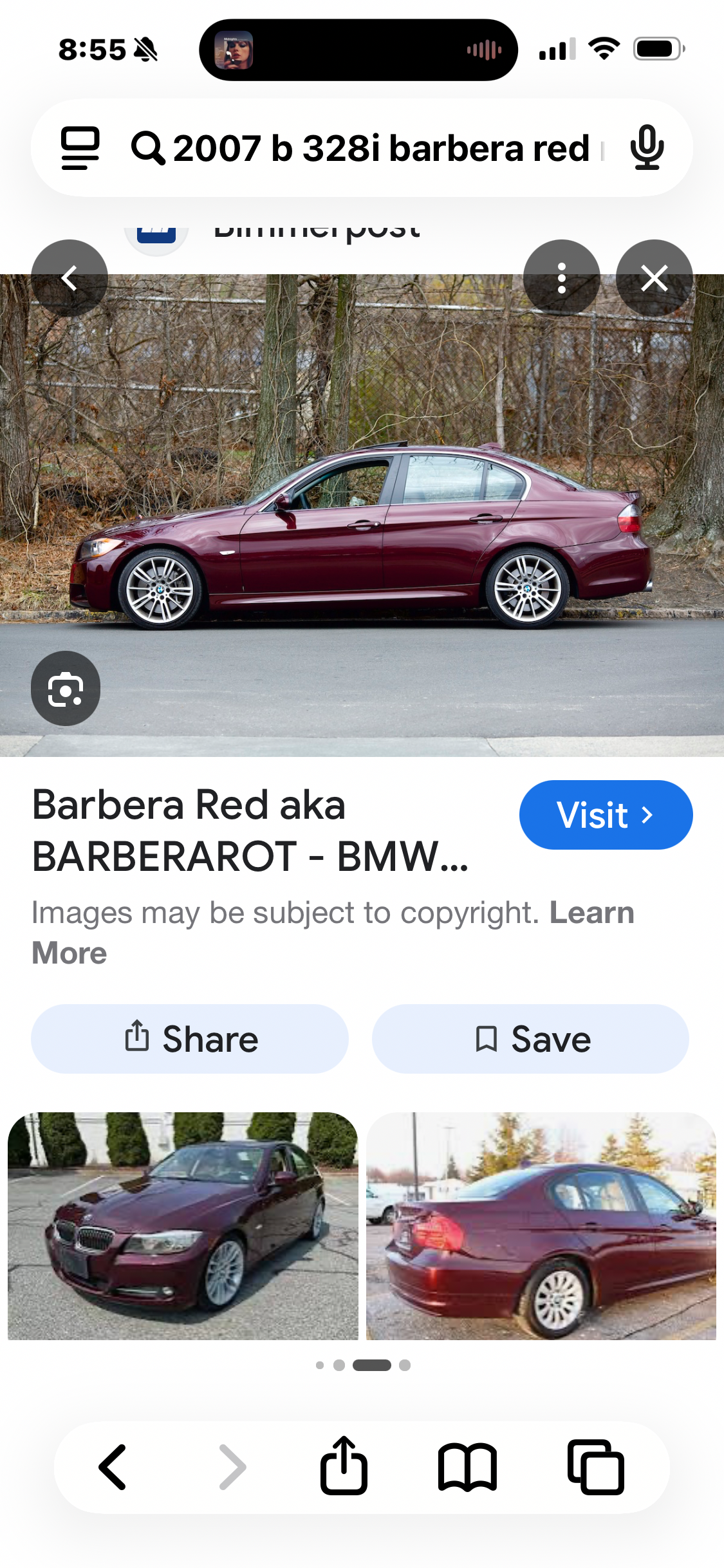Go to the previous image result
Viewport: 724px width, 1568px height.
[70, 278]
